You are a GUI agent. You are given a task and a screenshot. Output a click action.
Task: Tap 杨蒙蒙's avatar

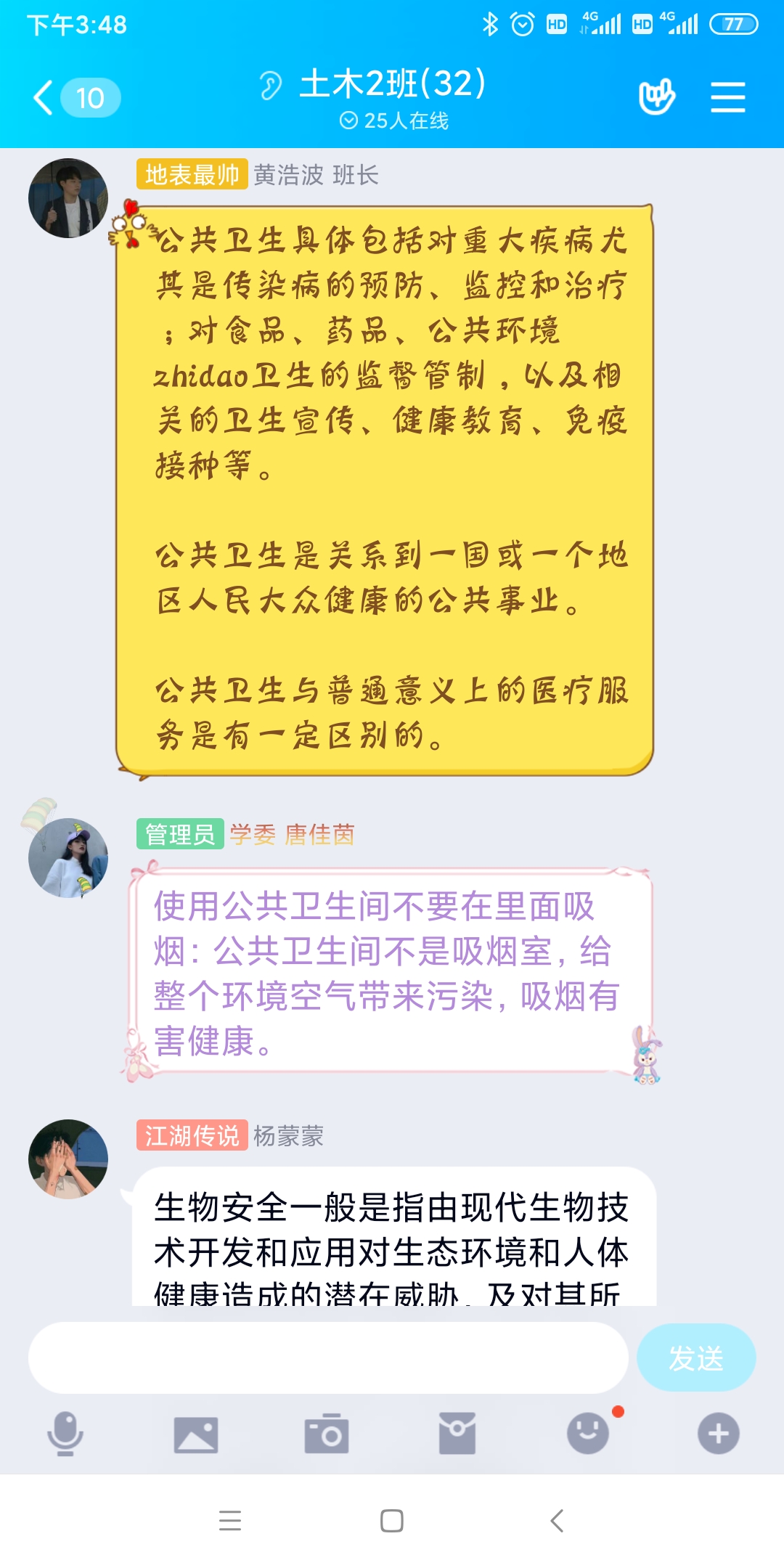point(68,1159)
